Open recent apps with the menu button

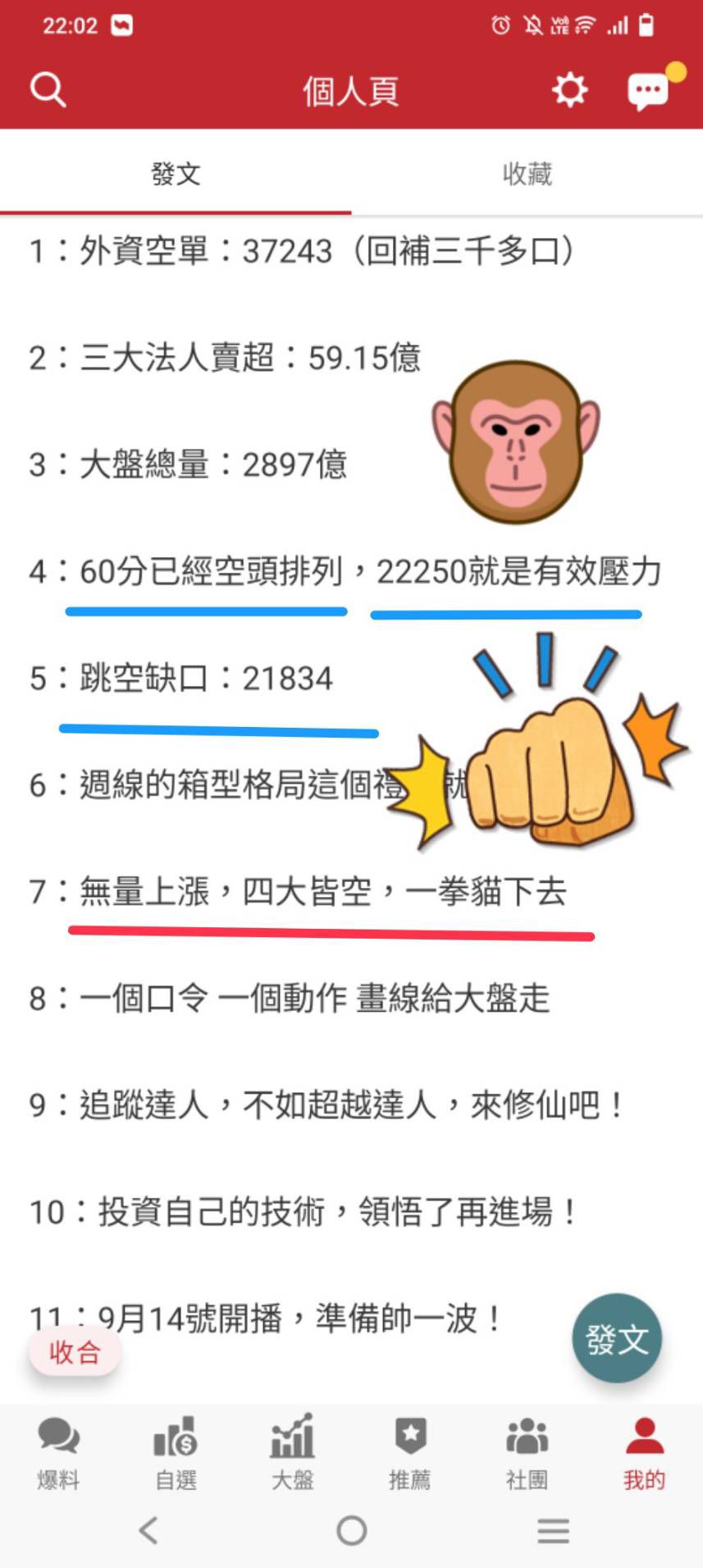(554, 1531)
